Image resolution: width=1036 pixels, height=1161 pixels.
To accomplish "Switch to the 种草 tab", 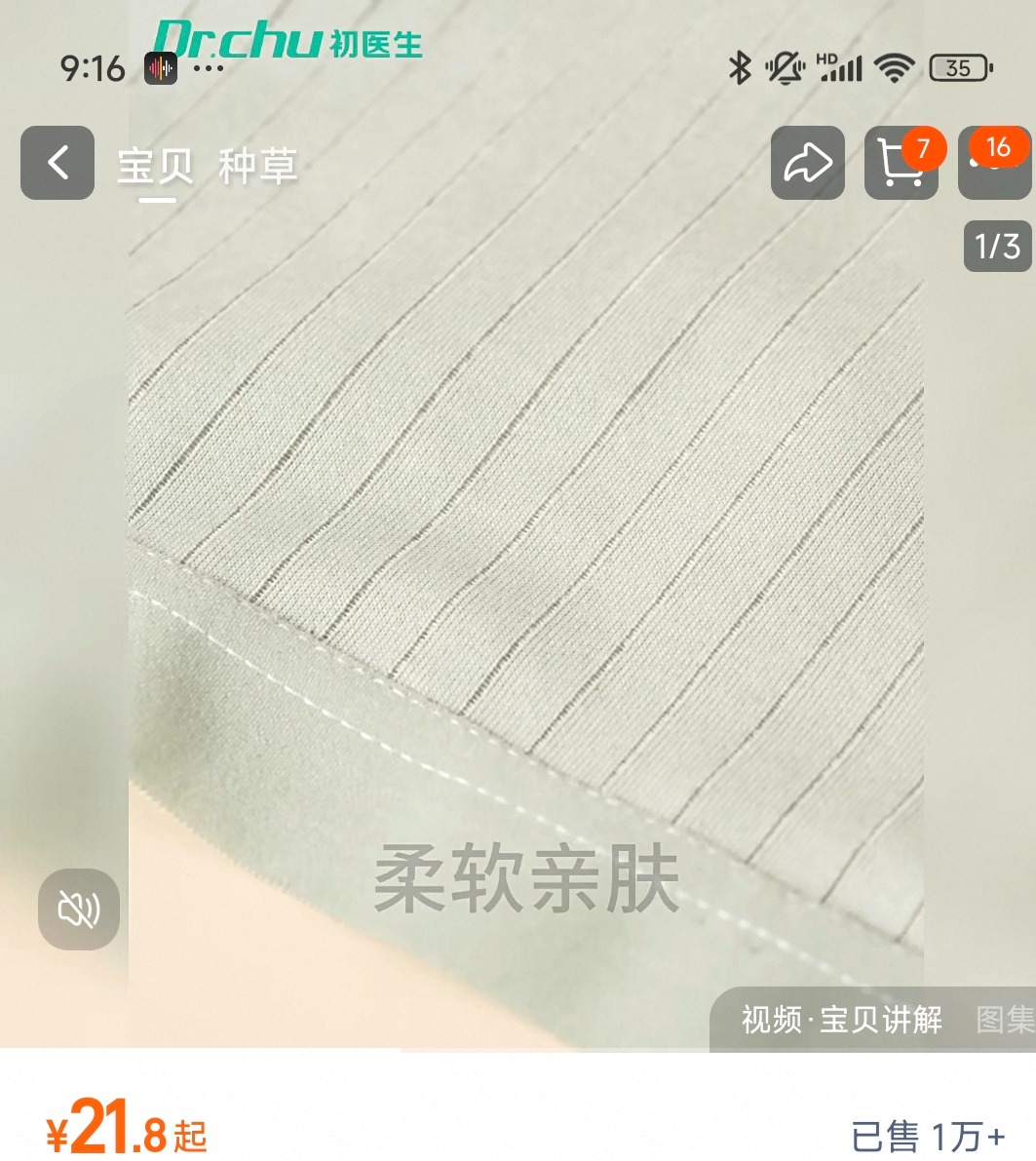I will [x=257, y=166].
